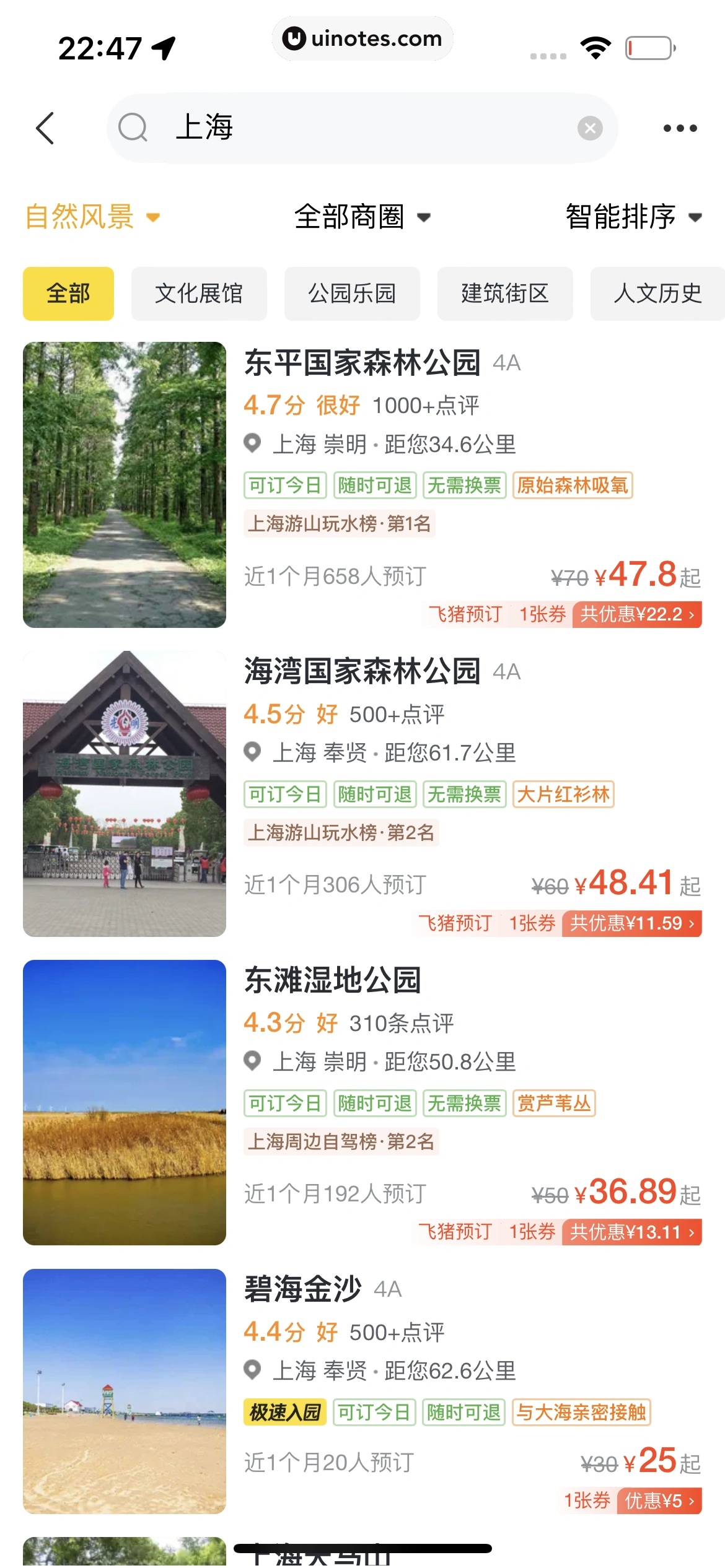Image resolution: width=725 pixels, height=1568 pixels.
Task: Tap the 优惠¥5 coupon tag
Action: click(x=659, y=1500)
